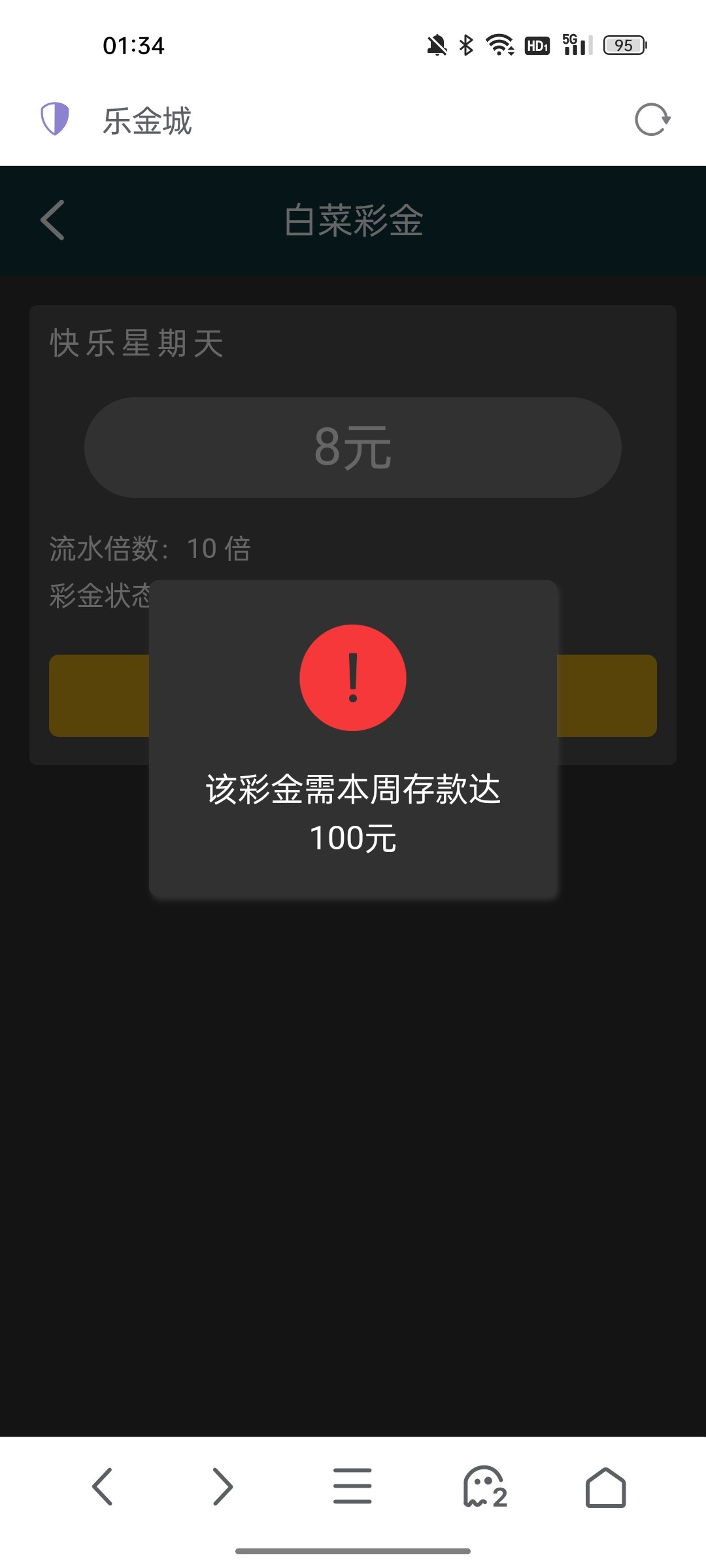Screen dimensions: 706x1568
Task: Go forward in browser history
Action: coord(223,1487)
